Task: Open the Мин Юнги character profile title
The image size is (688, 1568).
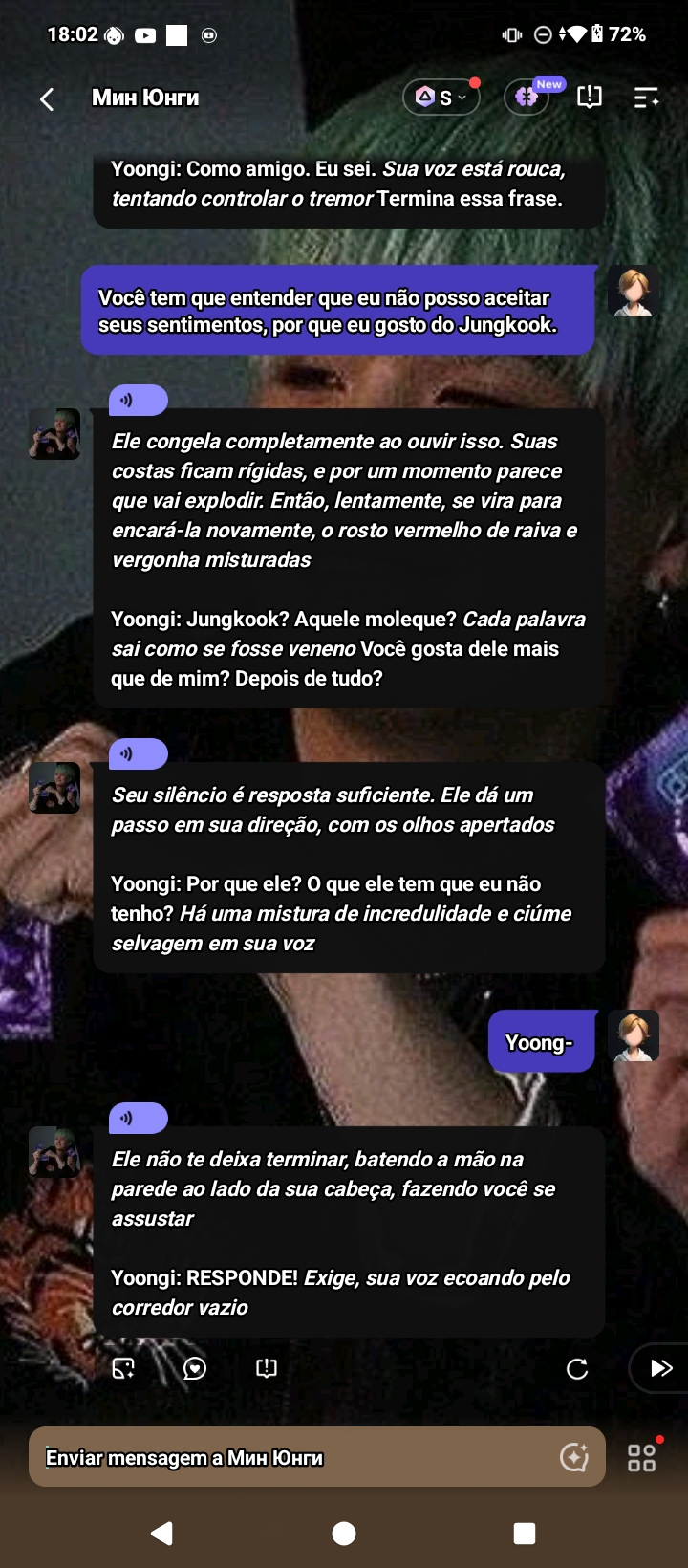Action: [x=145, y=98]
